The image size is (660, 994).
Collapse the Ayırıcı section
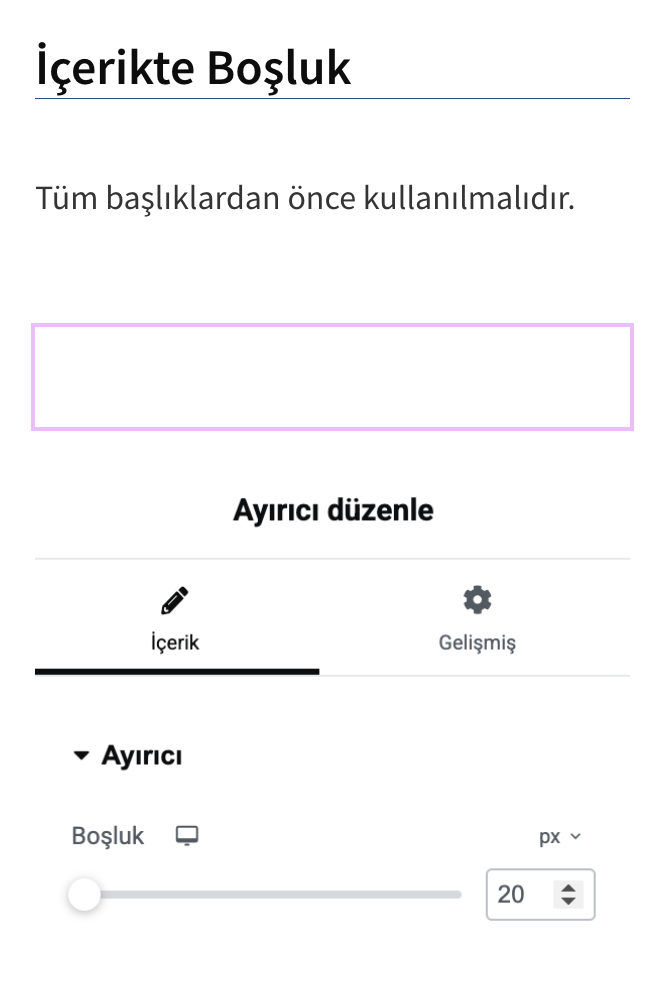point(127,756)
